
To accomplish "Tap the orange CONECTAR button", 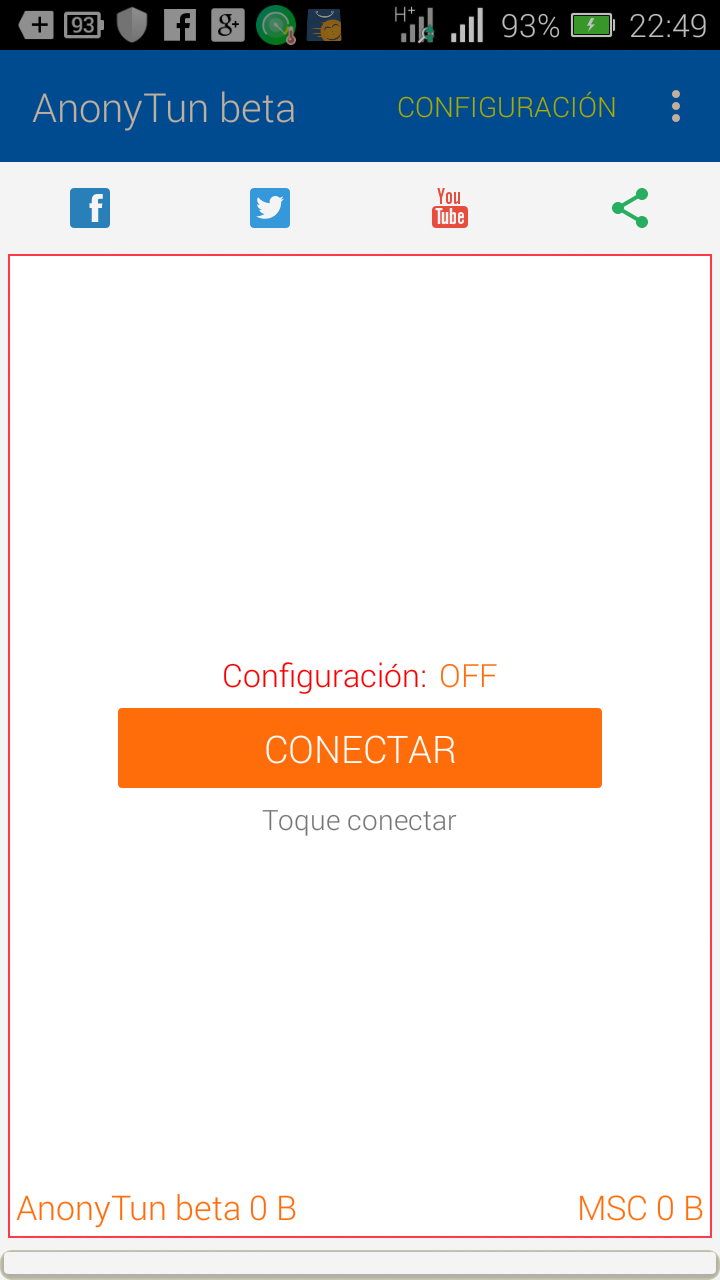I will (x=360, y=748).
